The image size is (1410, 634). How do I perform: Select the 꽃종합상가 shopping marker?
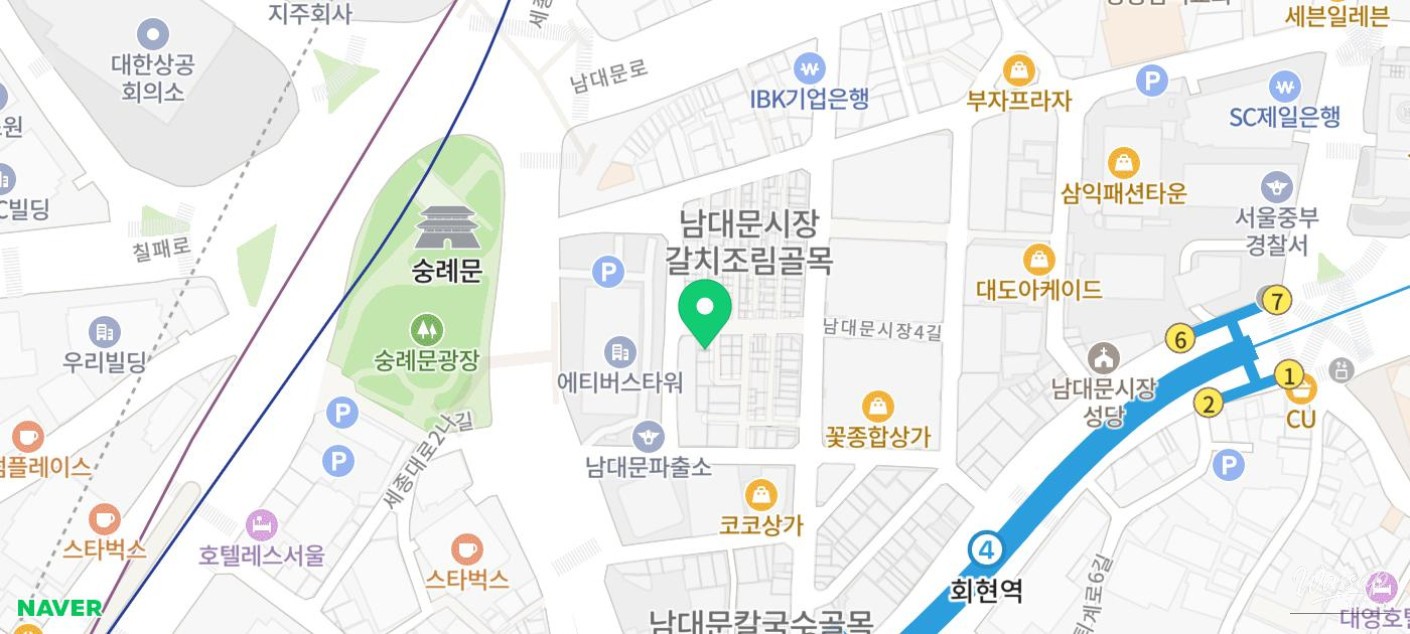tap(877, 406)
